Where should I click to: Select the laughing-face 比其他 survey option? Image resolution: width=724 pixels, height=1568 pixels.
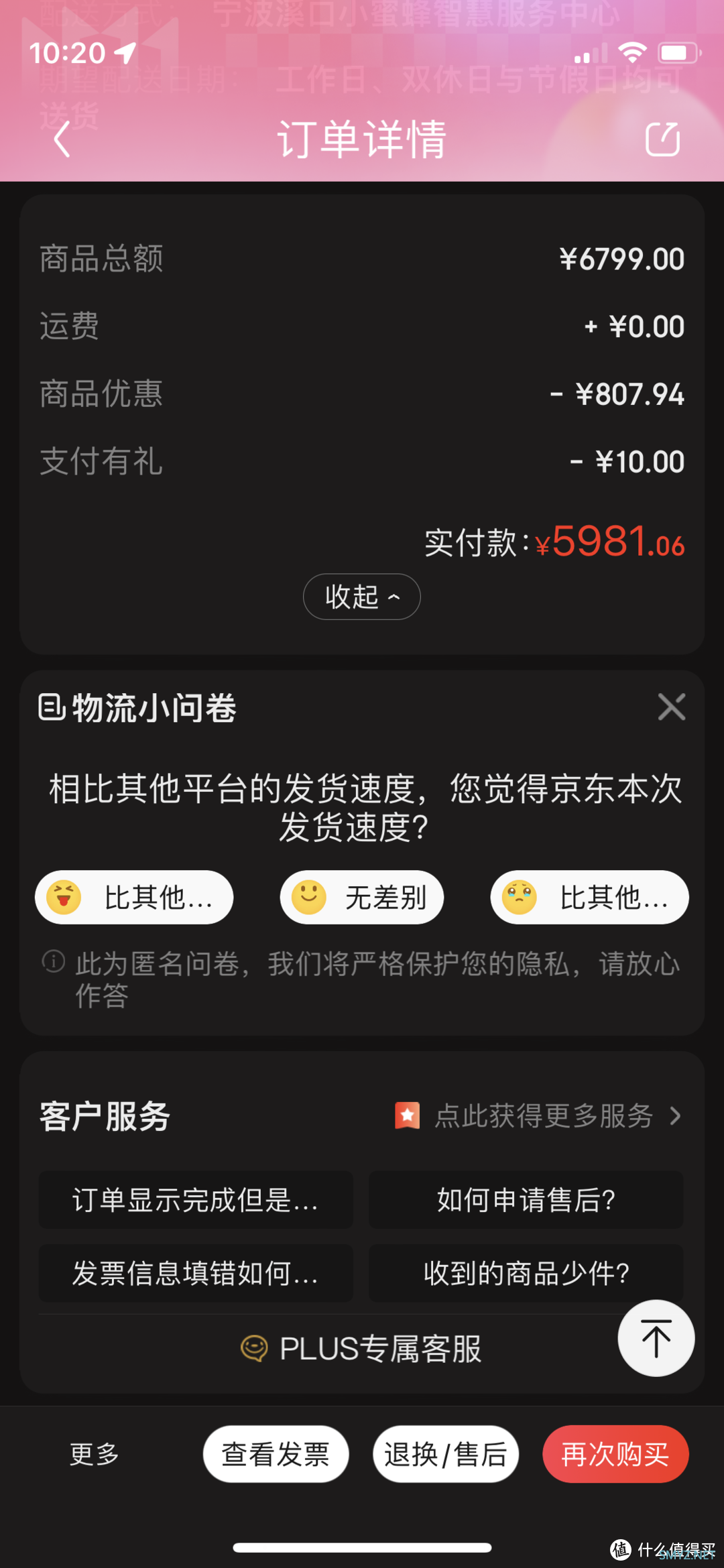click(x=134, y=897)
